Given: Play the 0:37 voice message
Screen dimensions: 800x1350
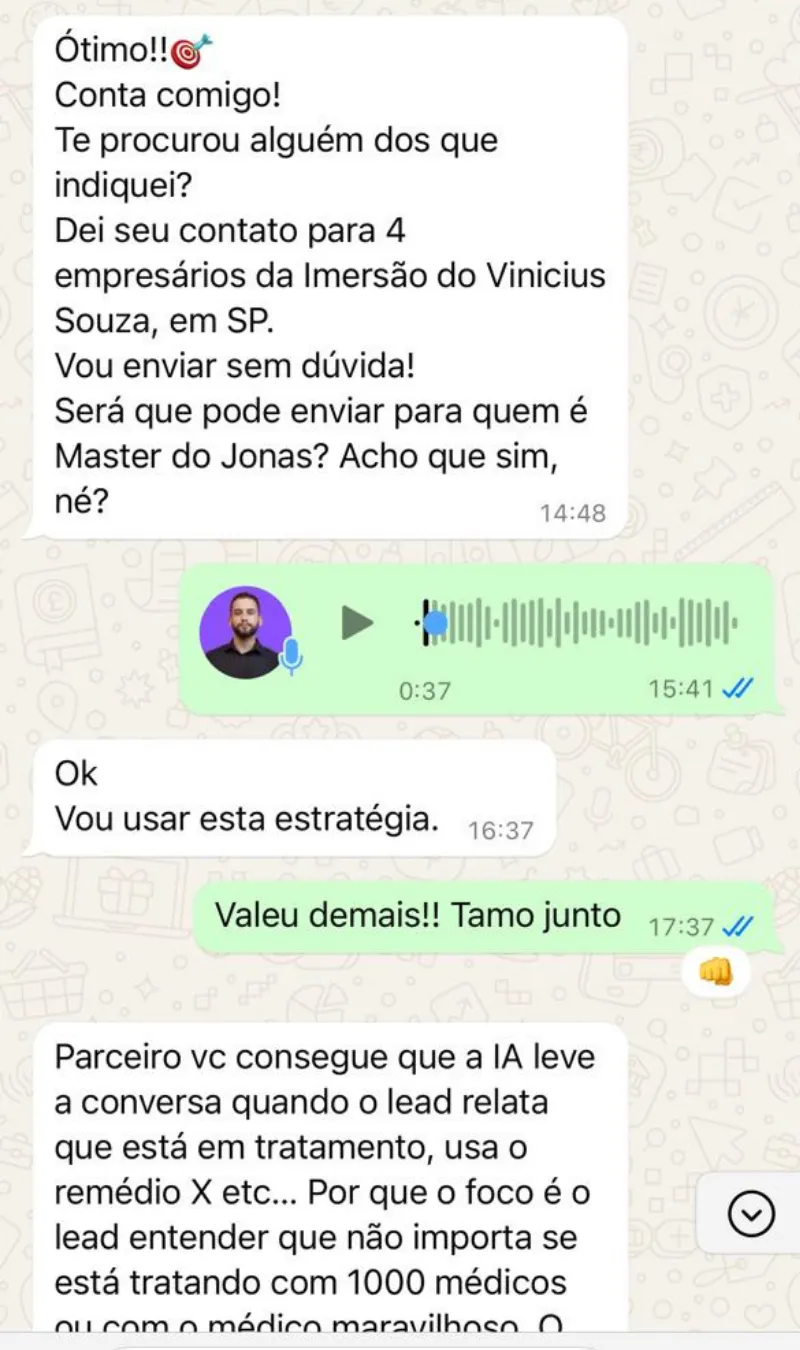Looking at the screenshot, I should click(x=356, y=623).
